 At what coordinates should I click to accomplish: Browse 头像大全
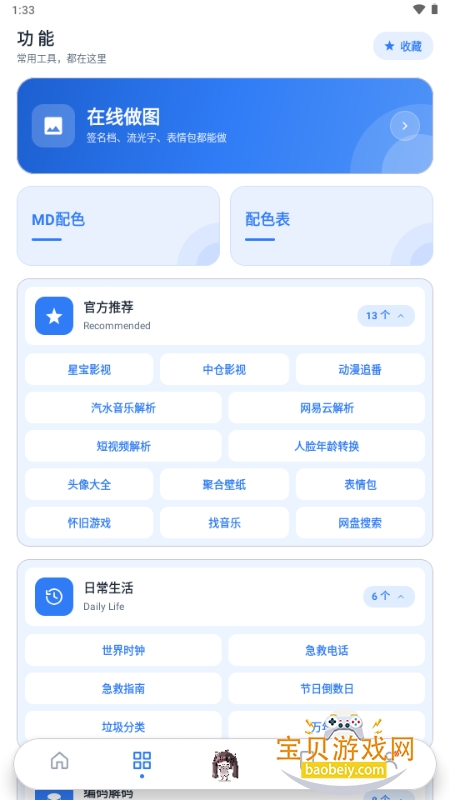[89, 484]
